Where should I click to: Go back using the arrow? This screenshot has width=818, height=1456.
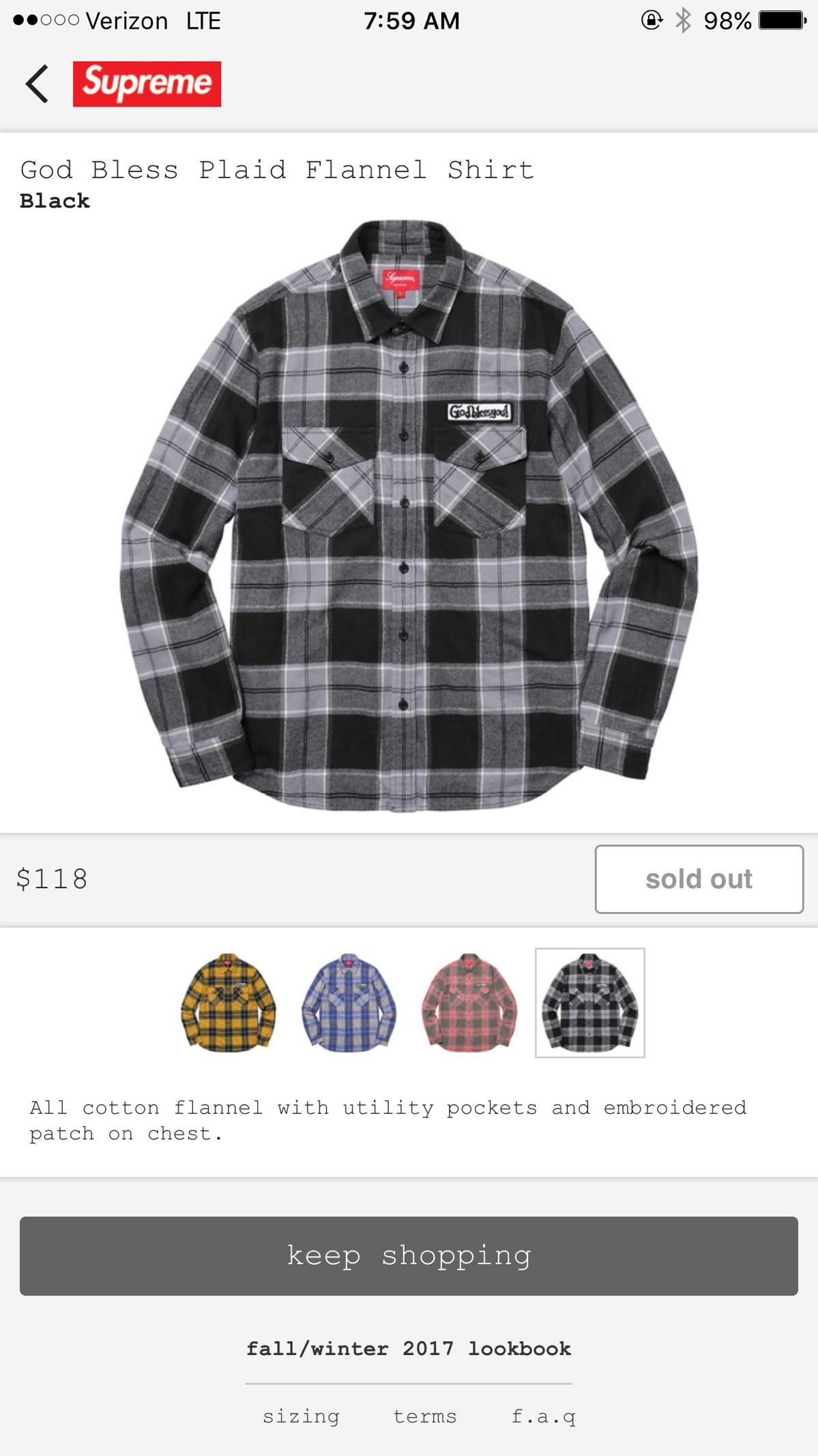pyautogui.click(x=37, y=84)
